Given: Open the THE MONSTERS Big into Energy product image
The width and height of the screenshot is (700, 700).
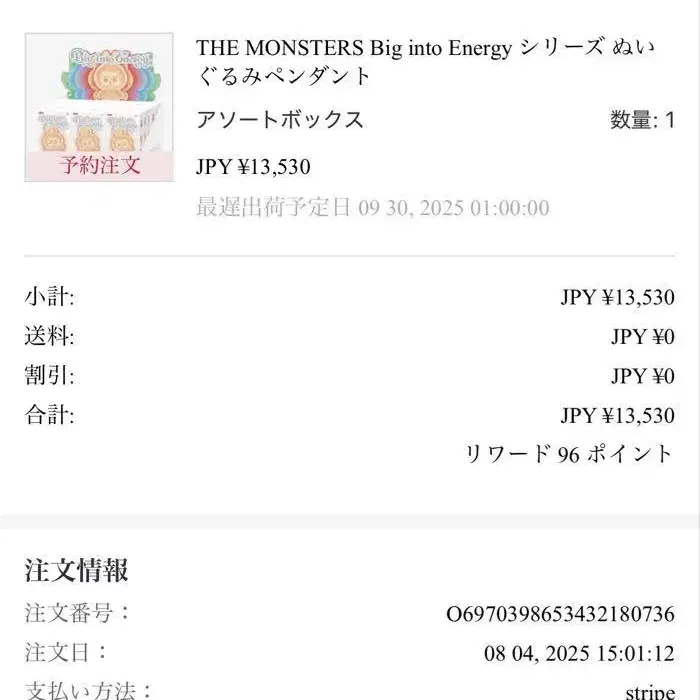Looking at the screenshot, I should 99,107.
